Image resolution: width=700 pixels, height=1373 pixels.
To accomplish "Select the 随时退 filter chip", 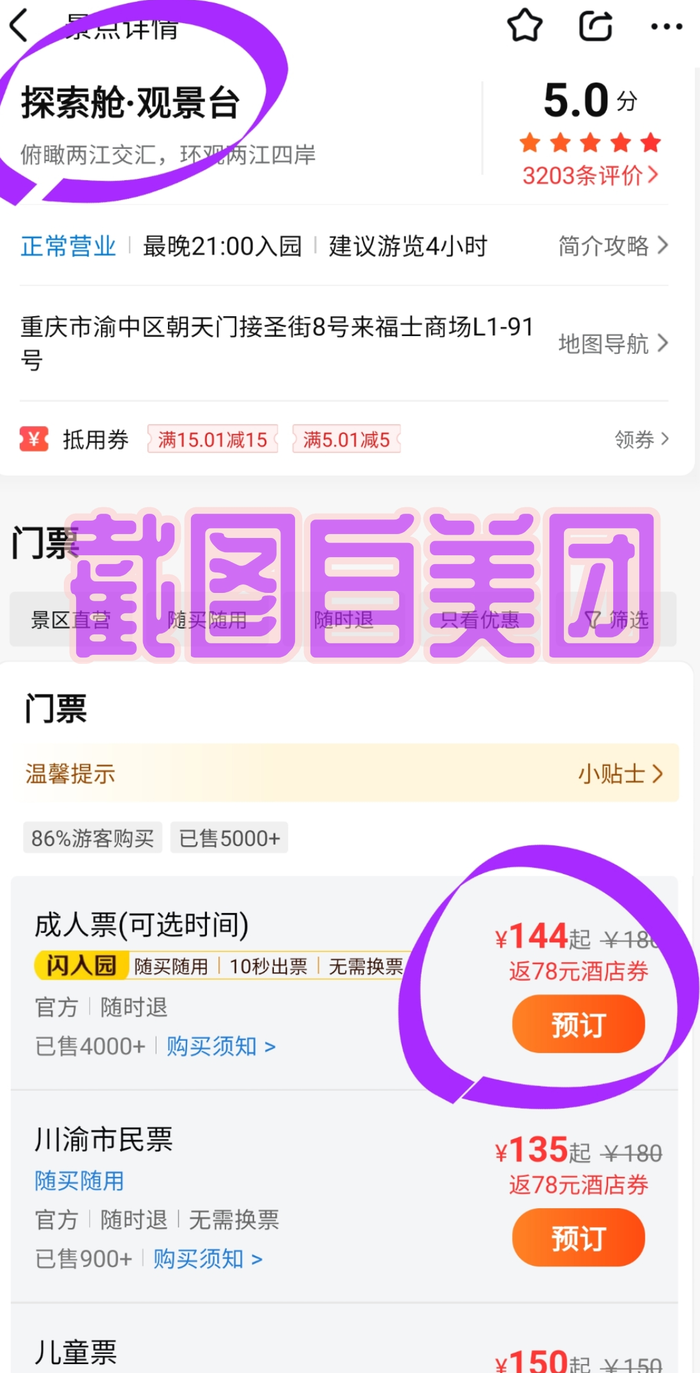I will coord(344,620).
